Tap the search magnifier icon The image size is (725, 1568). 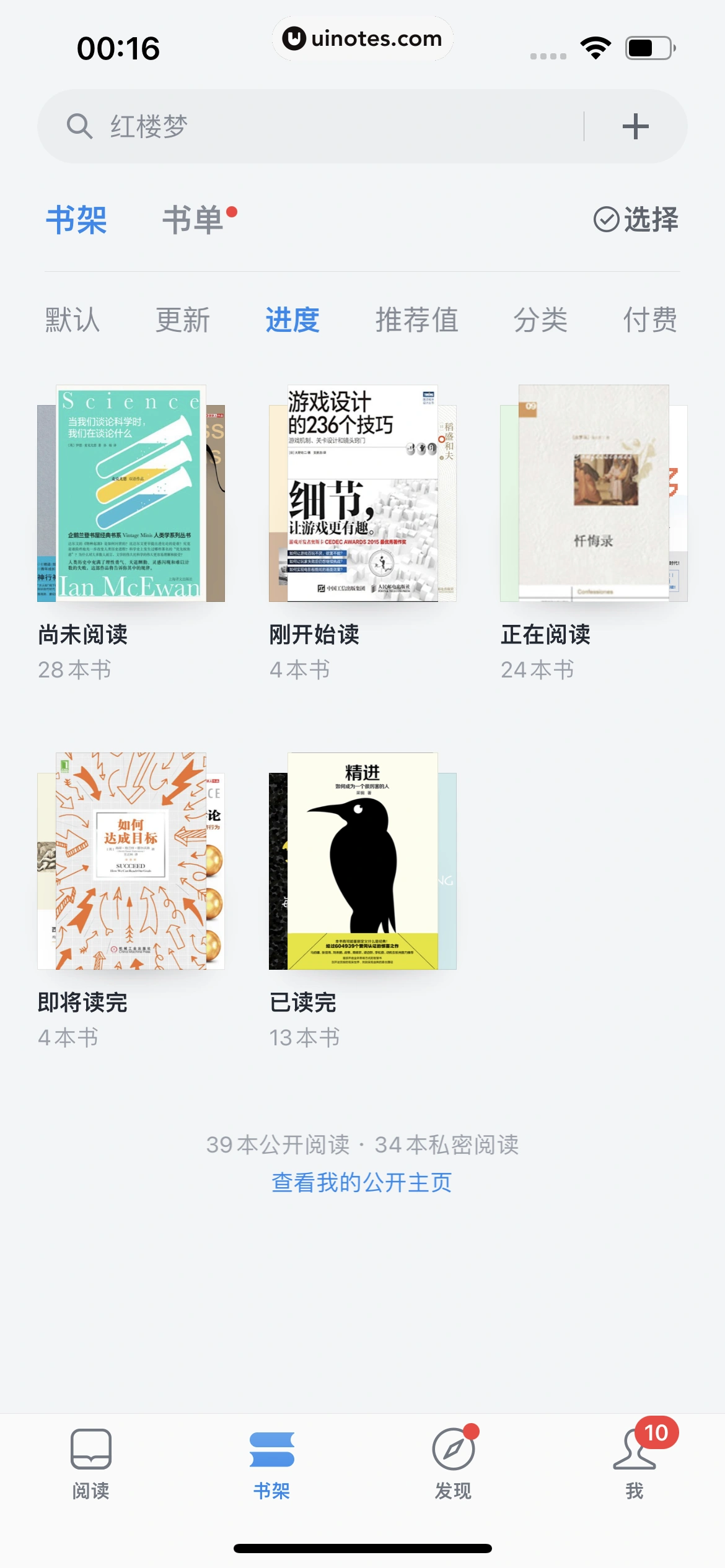click(x=79, y=125)
